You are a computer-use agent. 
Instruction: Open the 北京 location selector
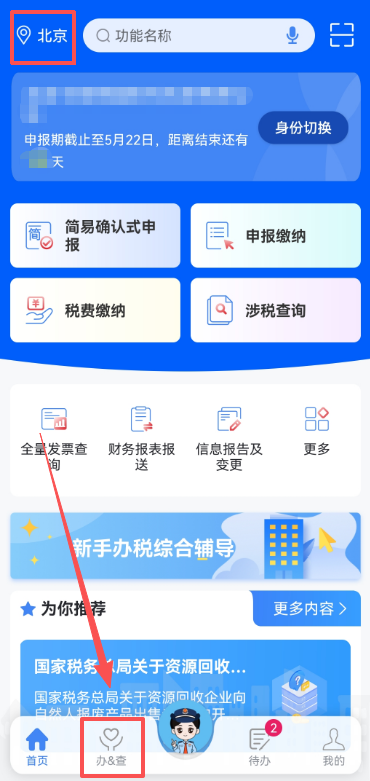coord(42,36)
